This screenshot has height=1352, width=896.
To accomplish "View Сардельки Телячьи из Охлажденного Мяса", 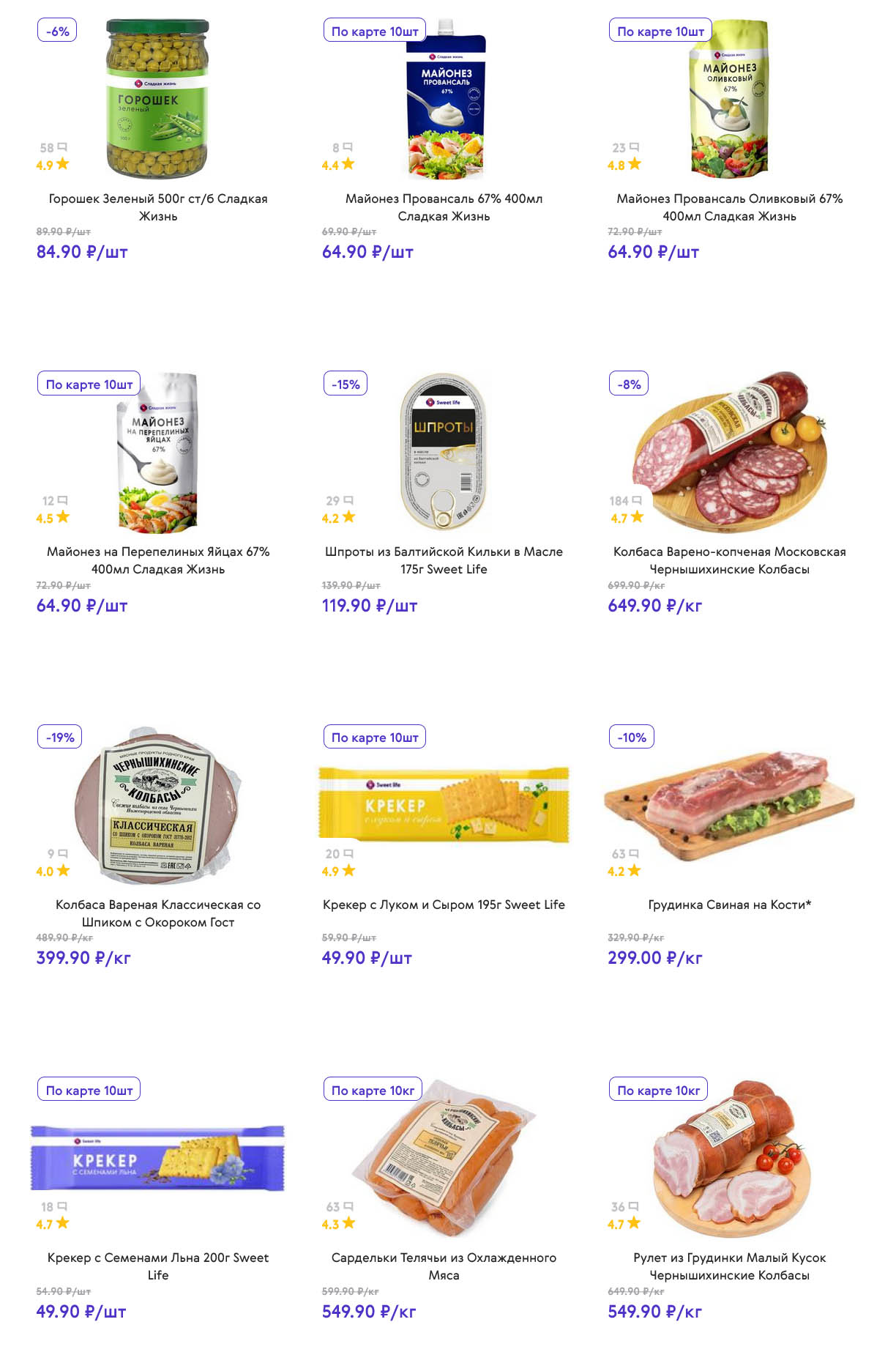I will (444, 1266).
